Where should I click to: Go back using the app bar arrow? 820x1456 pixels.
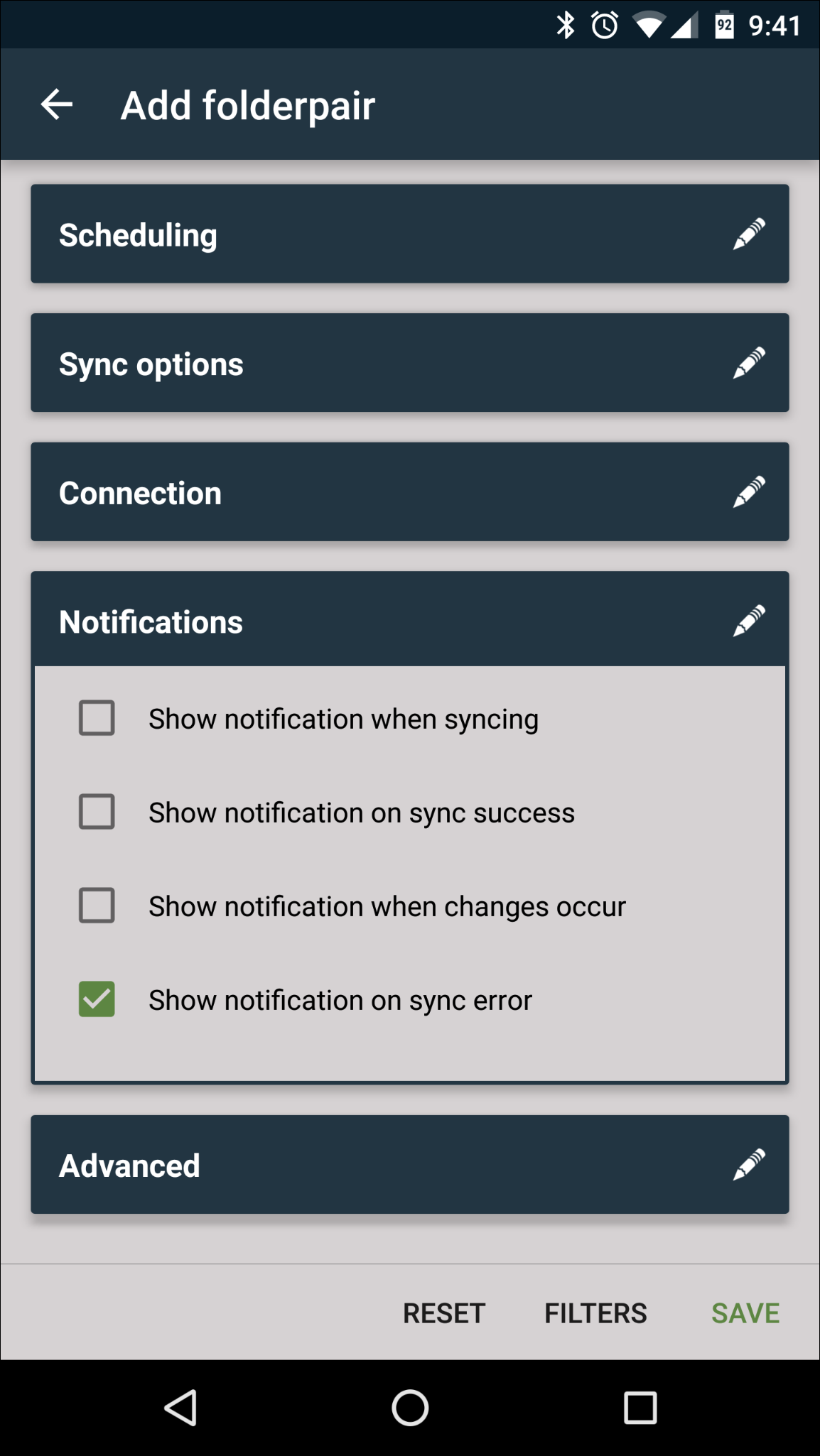coord(57,105)
